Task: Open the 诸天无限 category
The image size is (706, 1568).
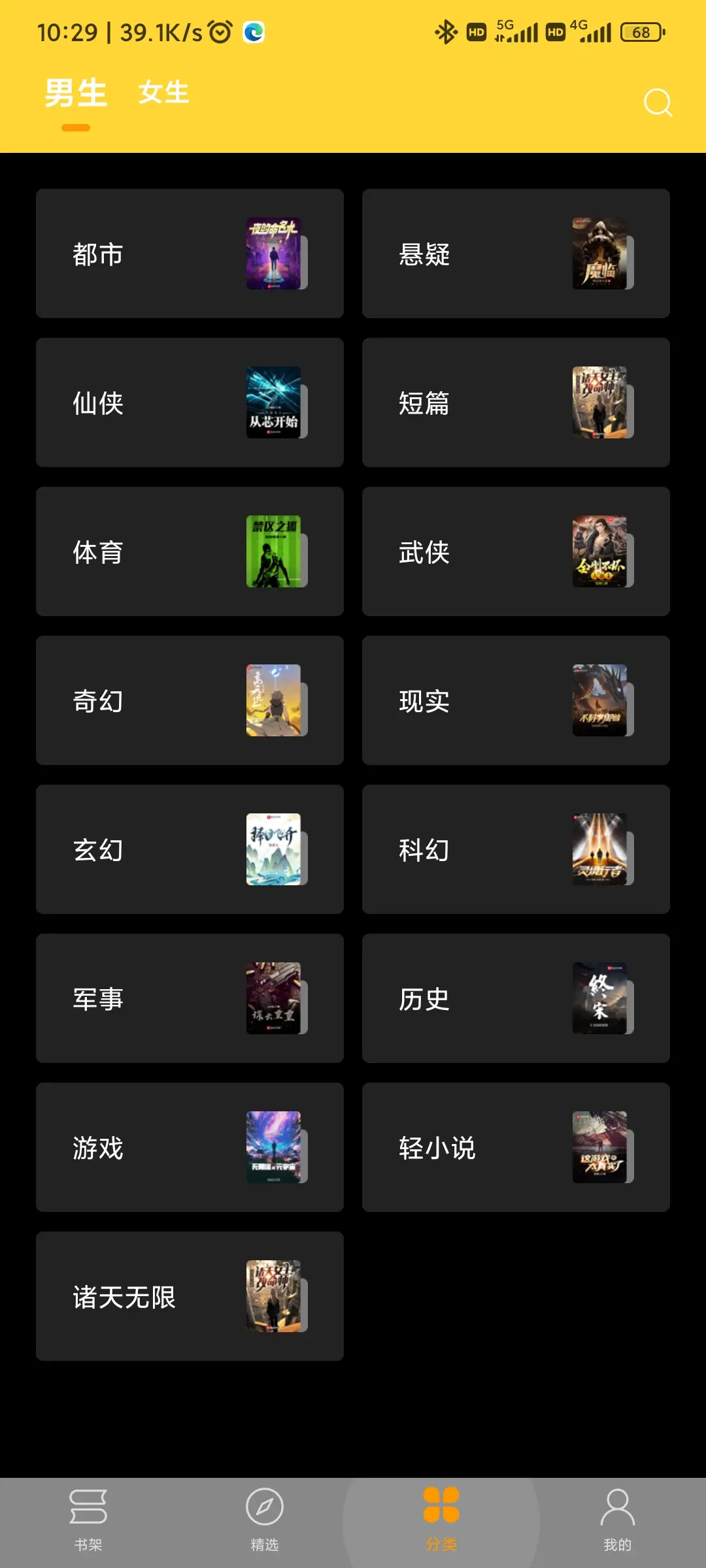Action: coord(190,1296)
